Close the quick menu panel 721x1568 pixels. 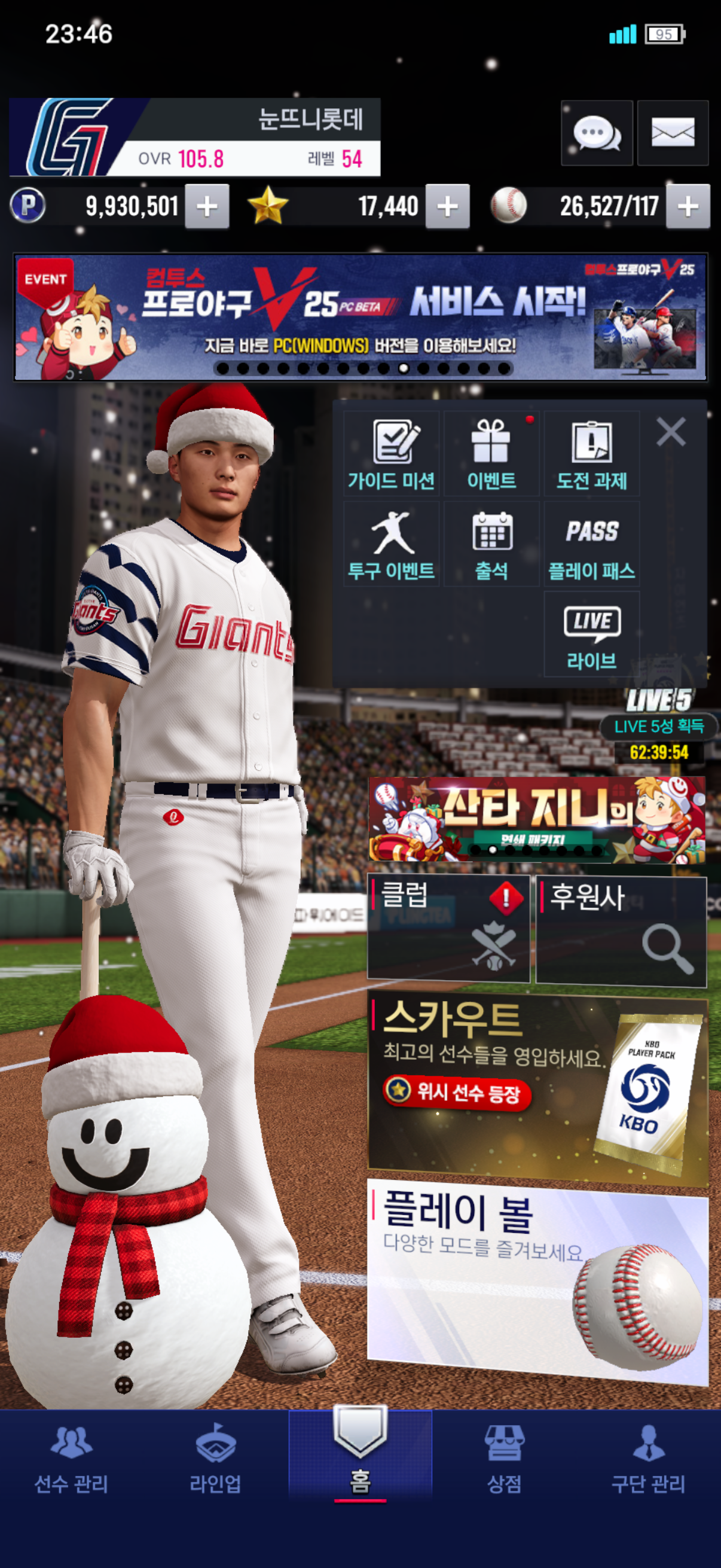click(671, 432)
